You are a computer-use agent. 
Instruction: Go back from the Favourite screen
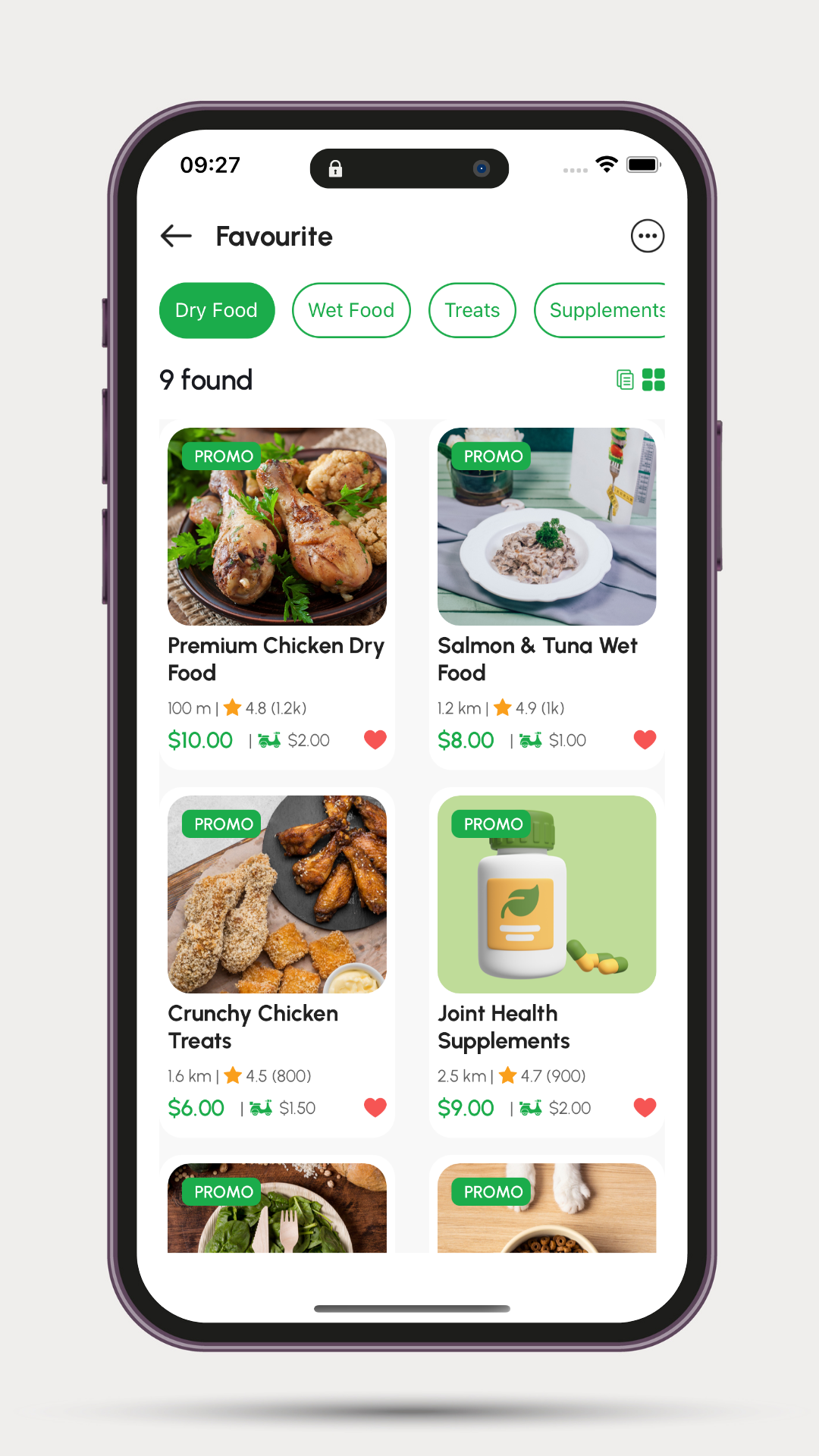pyautogui.click(x=176, y=236)
